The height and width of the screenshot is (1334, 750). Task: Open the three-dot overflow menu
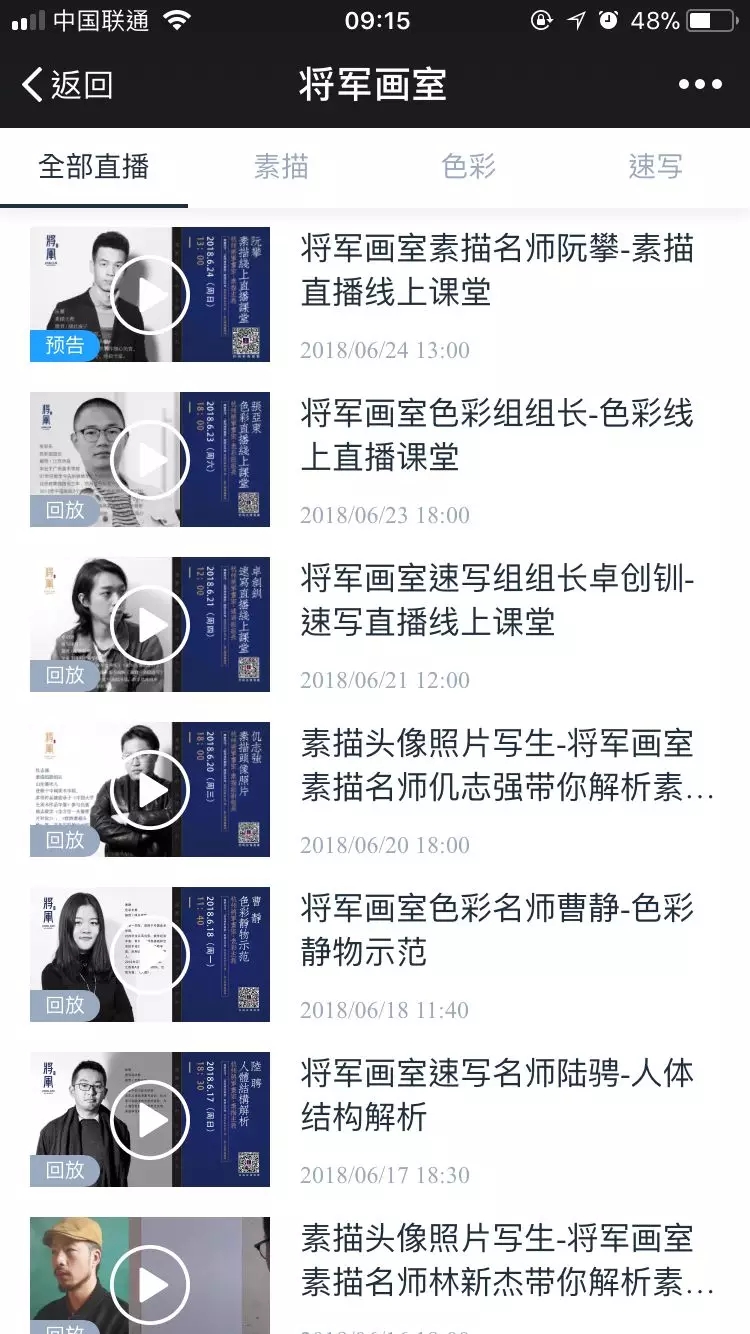click(x=699, y=85)
